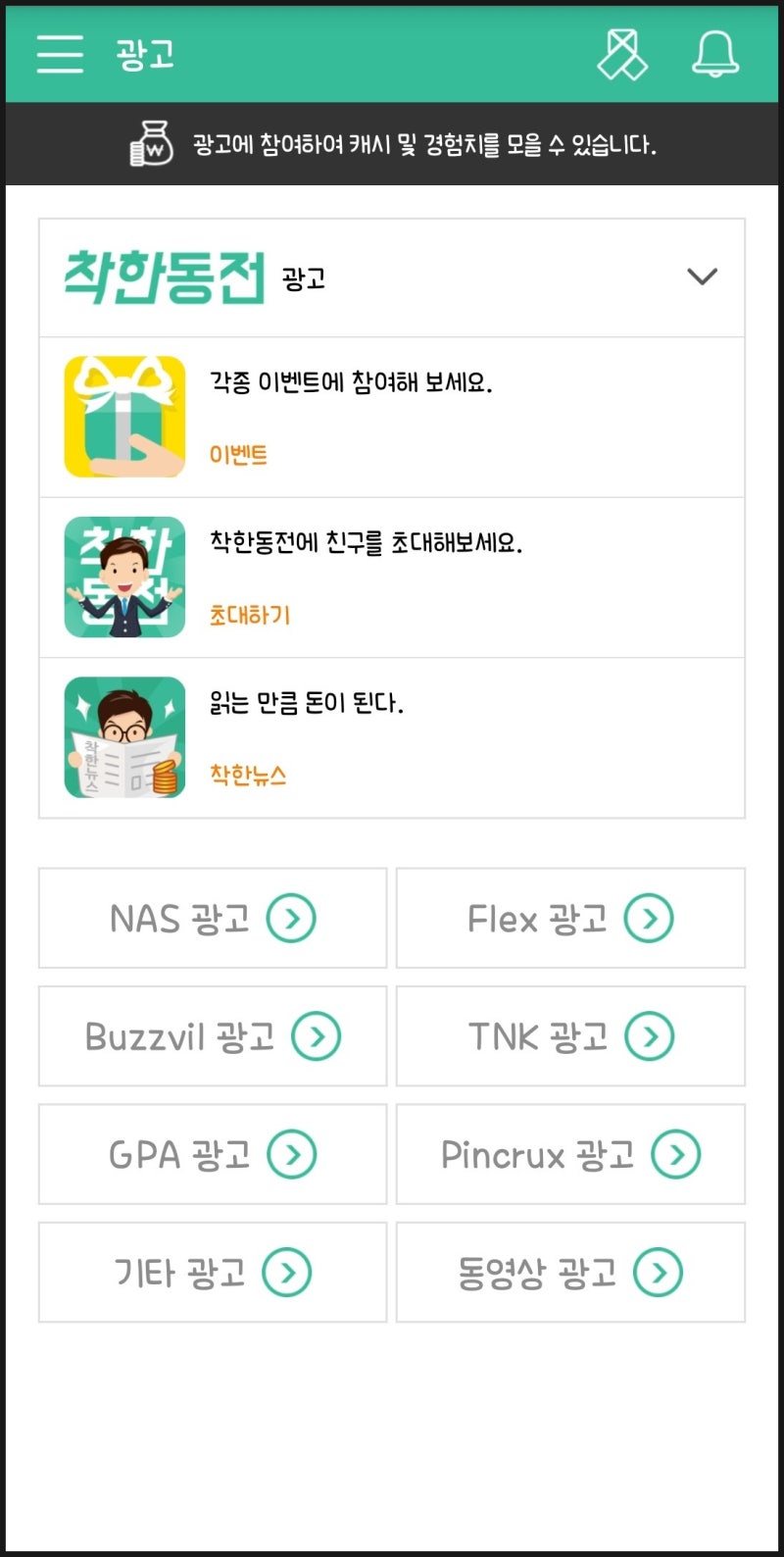The width and height of the screenshot is (784, 1557).
Task: Open the 이벤트 link
Action: (x=236, y=454)
